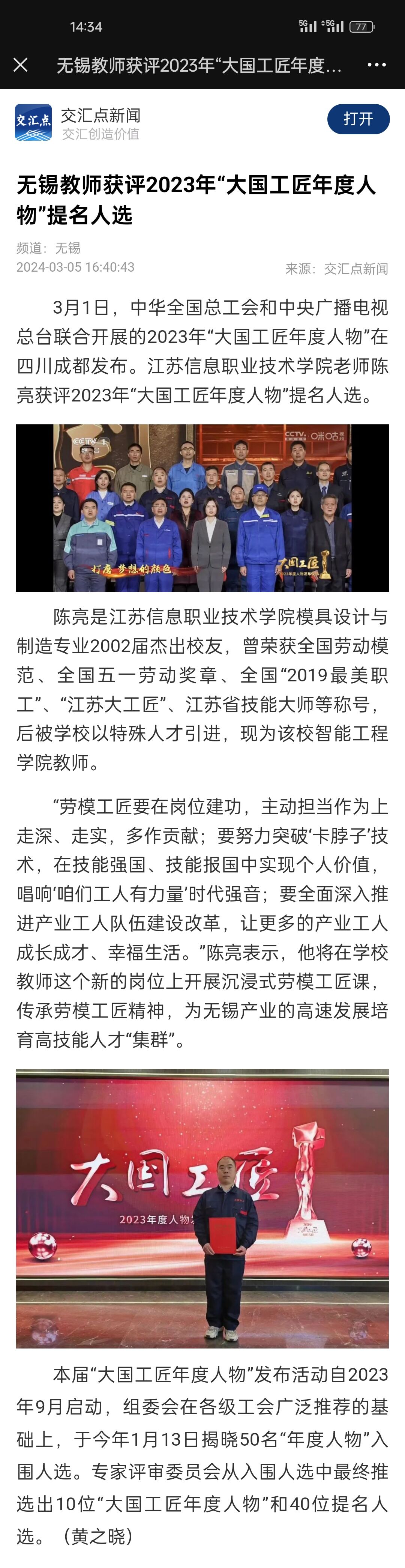View the CCTV group photo image

click(202, 508)
